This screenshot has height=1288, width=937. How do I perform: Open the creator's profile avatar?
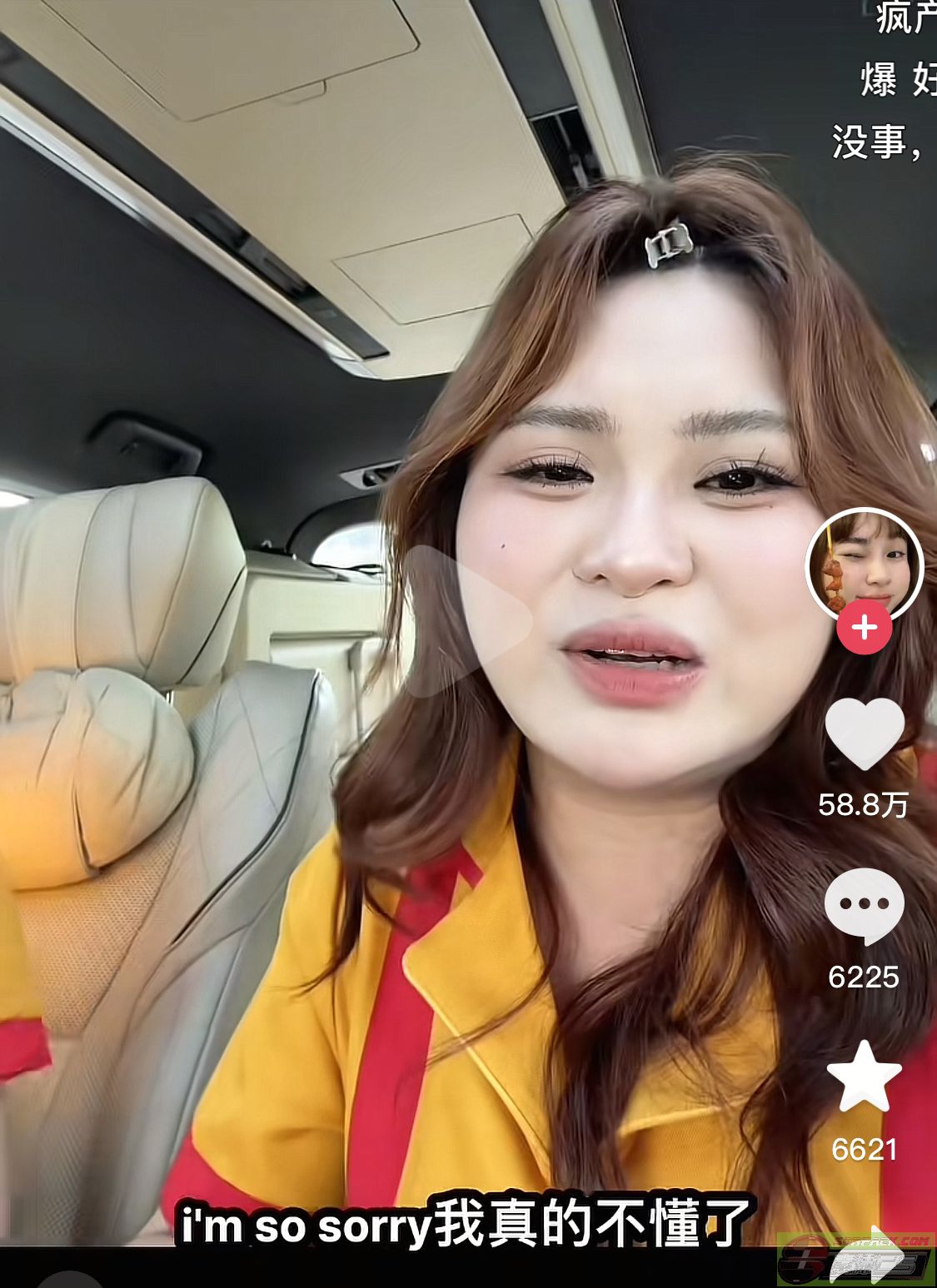click(864, 564)
